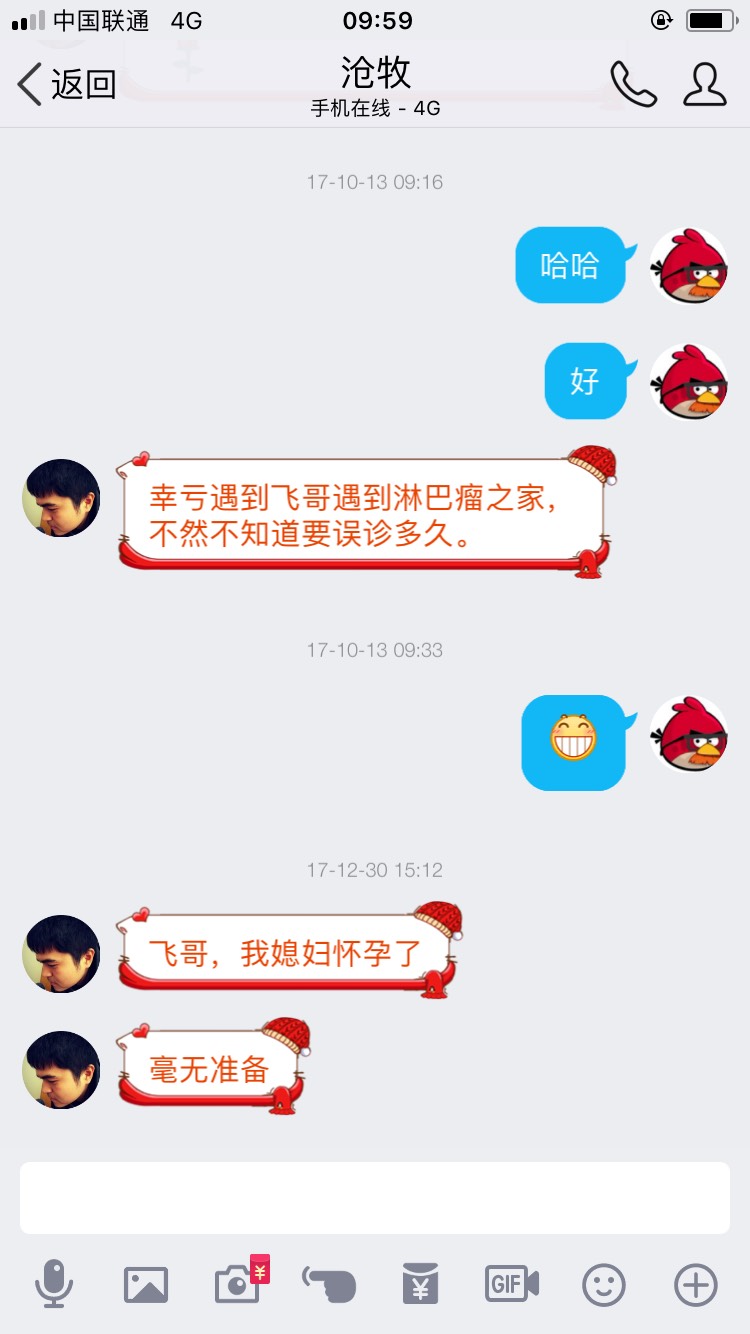
Task: Open the red packet option
Action: (x=421, y=1284)
